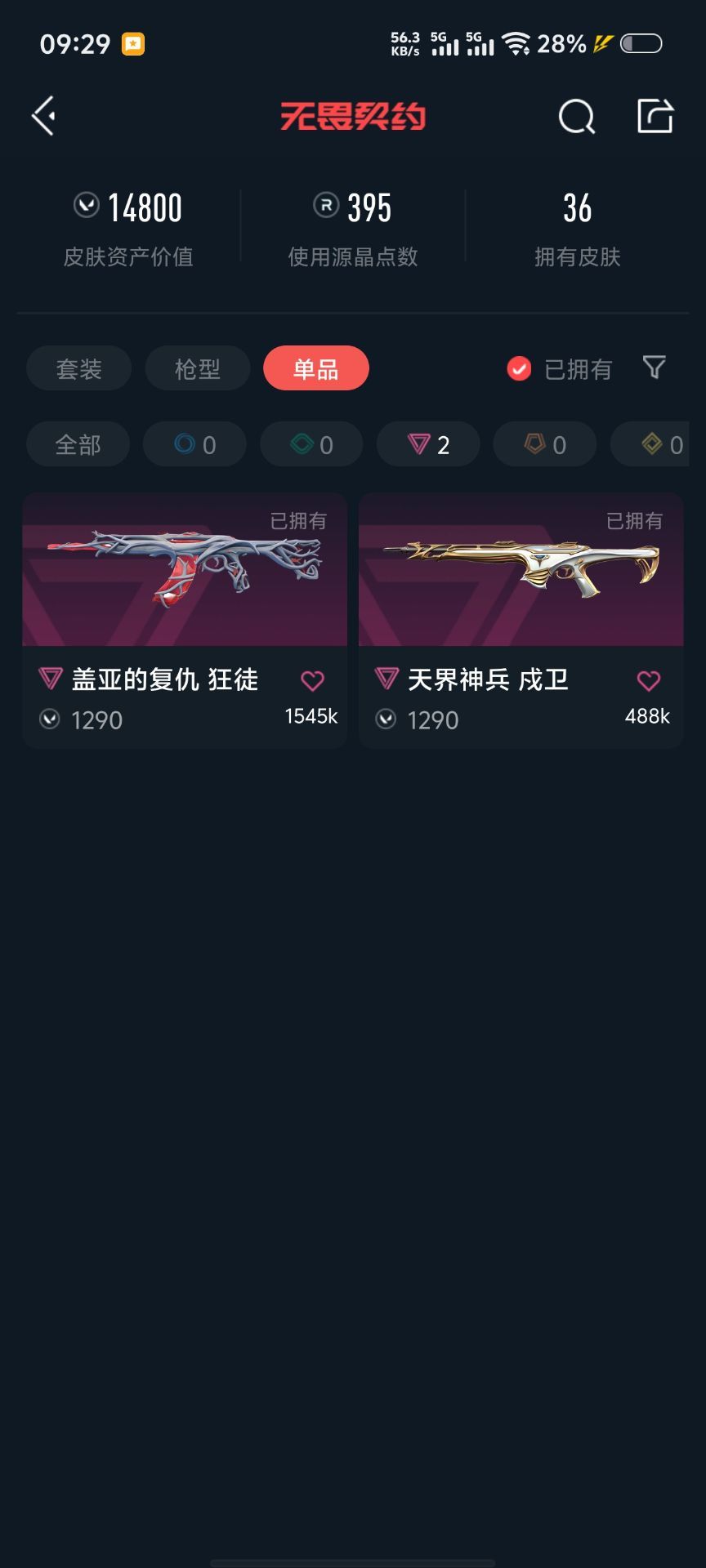This screenshot has width=706, height=1568.
Task: Filter by the orange pentagon rarity chip
Action: pos(545,444)
